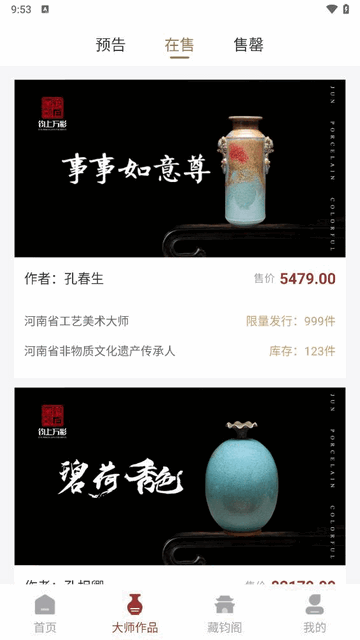Open the 我的 profile tab
The image size is (360, 640).
pos(315,612)
